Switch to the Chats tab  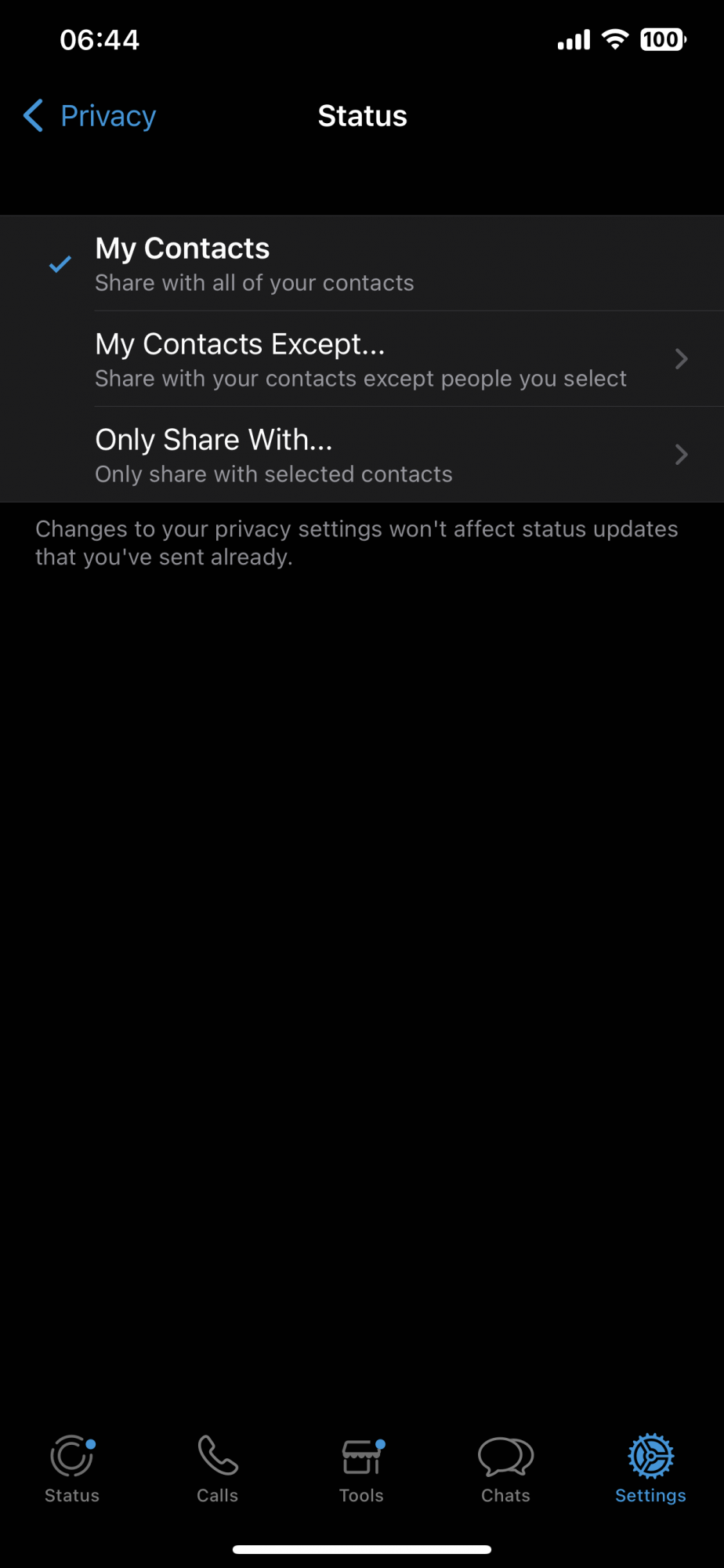click(x=505, y=1469)
